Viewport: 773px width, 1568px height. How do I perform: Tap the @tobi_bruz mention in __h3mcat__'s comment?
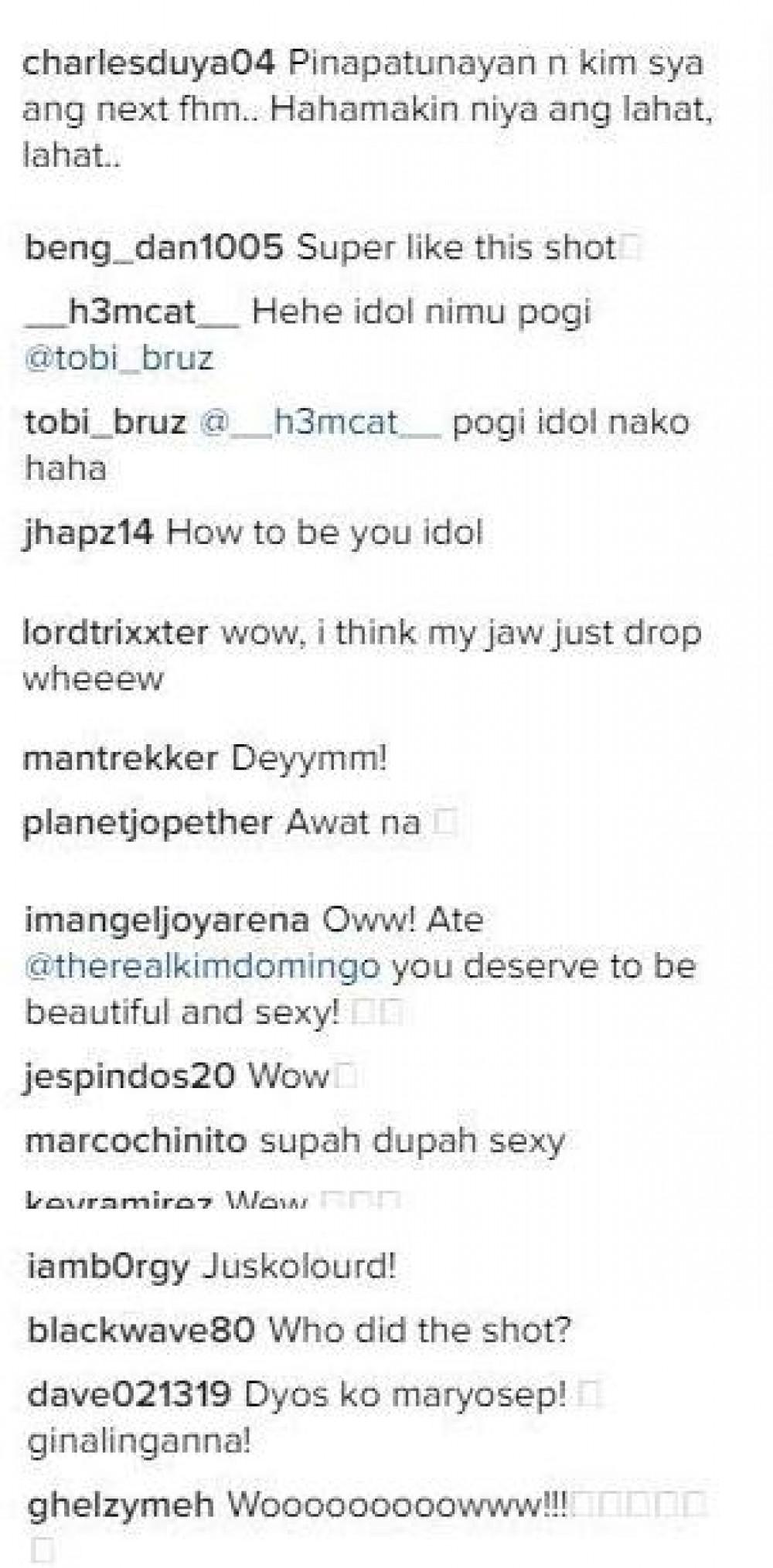[118, 359]
